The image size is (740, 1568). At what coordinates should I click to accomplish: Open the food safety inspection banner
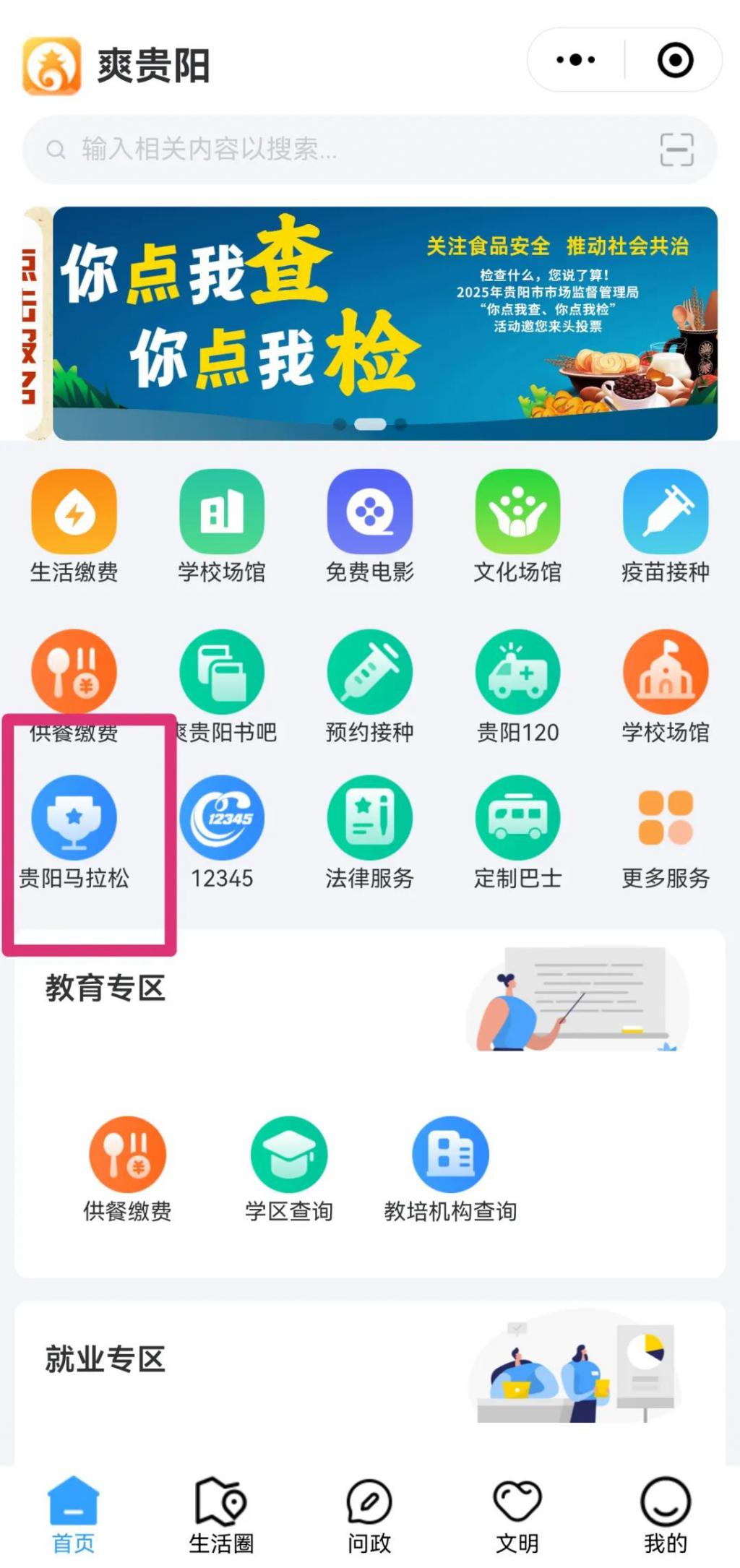tap(384, 323)
